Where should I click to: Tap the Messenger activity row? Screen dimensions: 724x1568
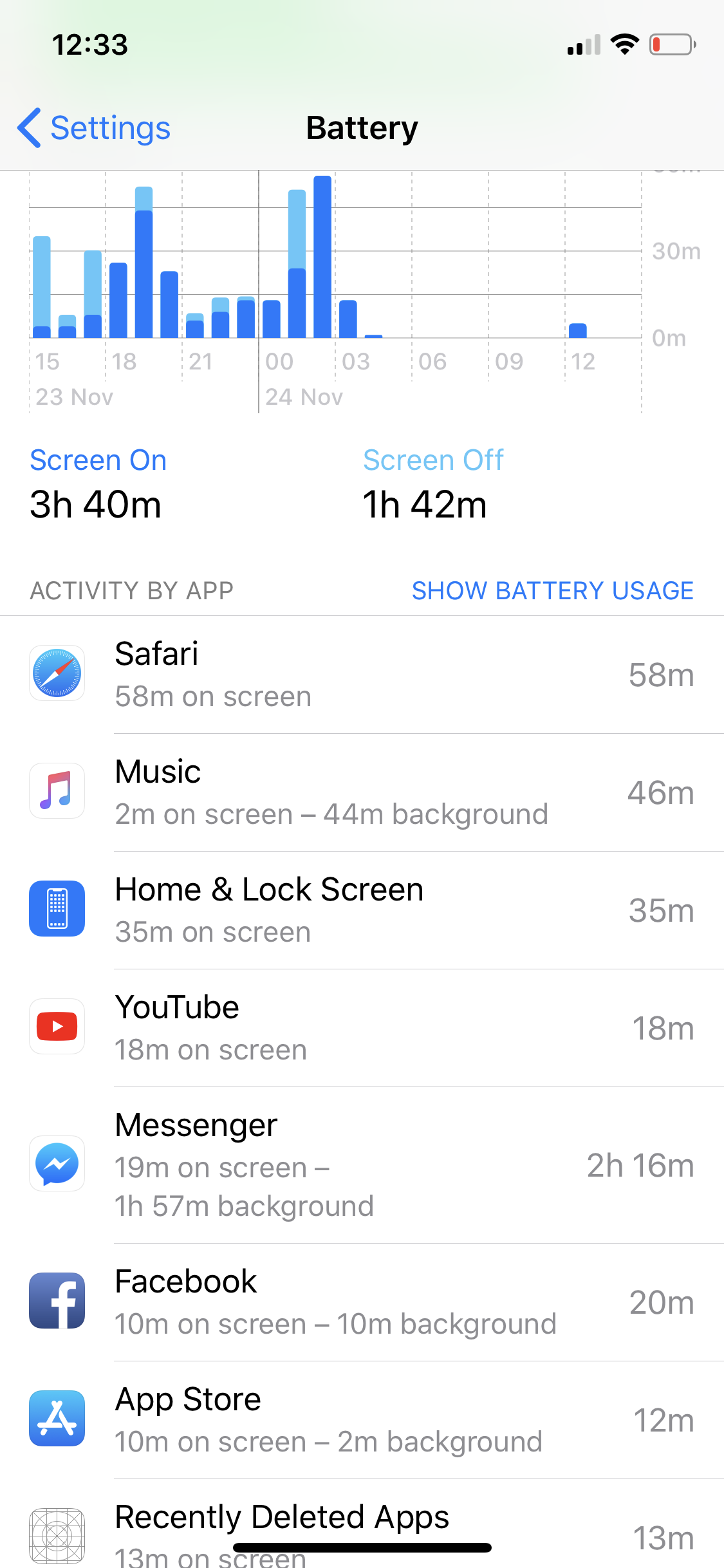pyautogui.click(x=362, y=1165)
